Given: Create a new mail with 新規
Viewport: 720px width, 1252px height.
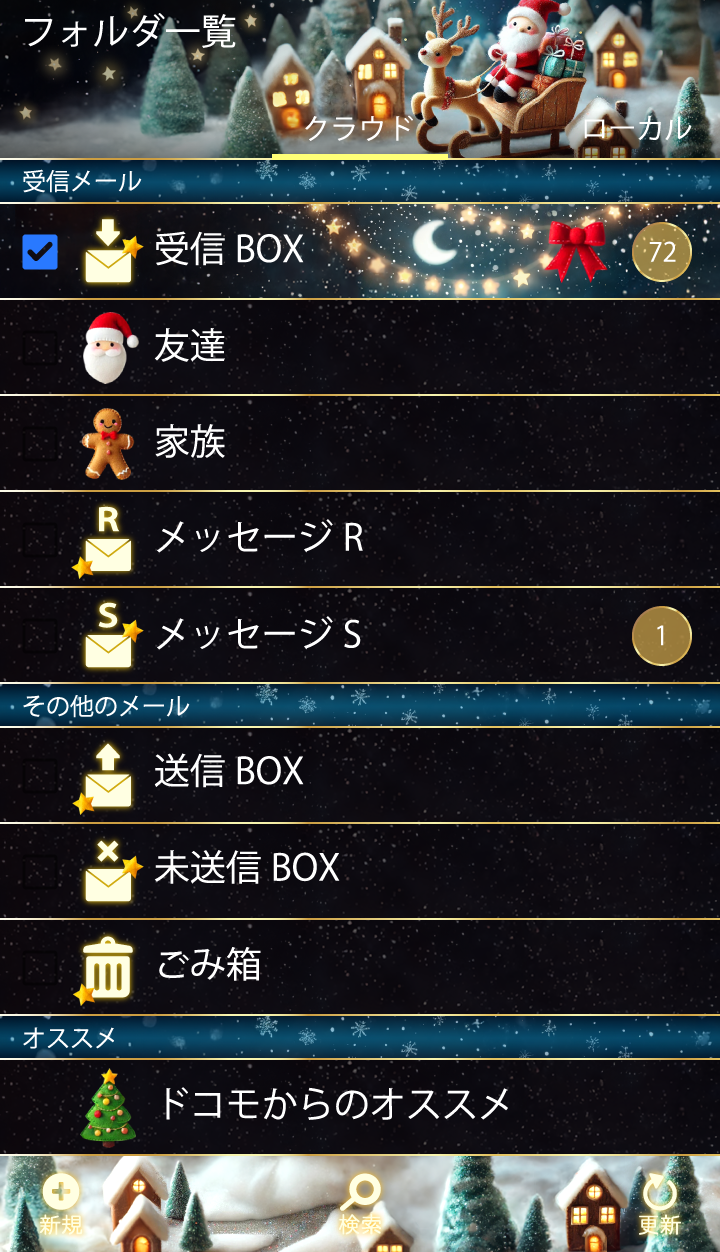Looking at the screenshot, I should click(60, 1204).
